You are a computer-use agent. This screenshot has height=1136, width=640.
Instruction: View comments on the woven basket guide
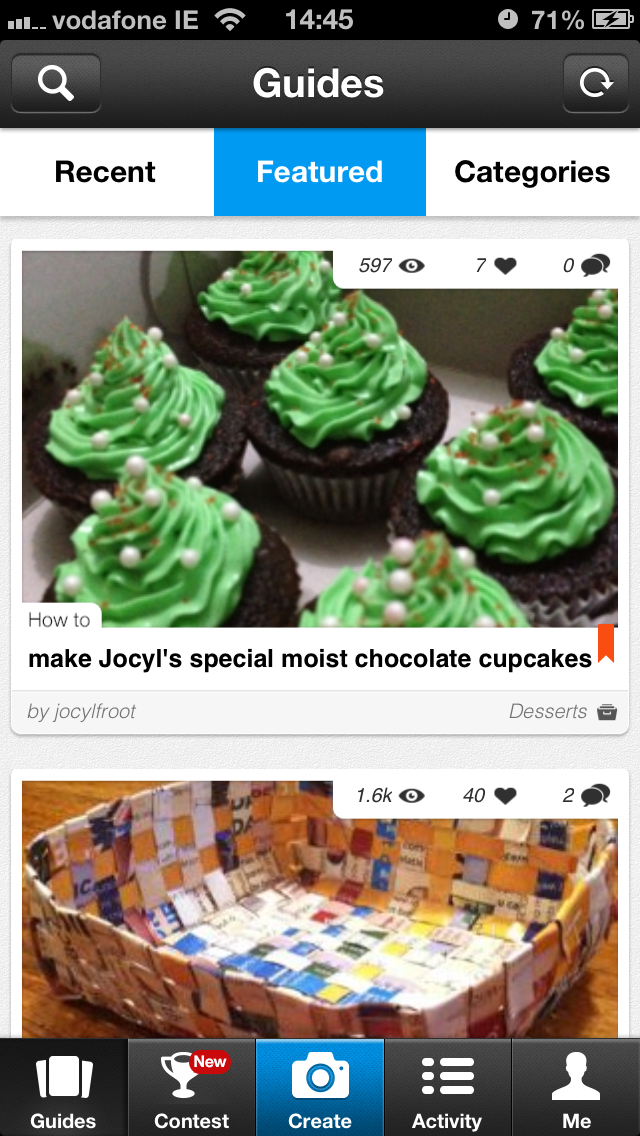coord(586,796)
